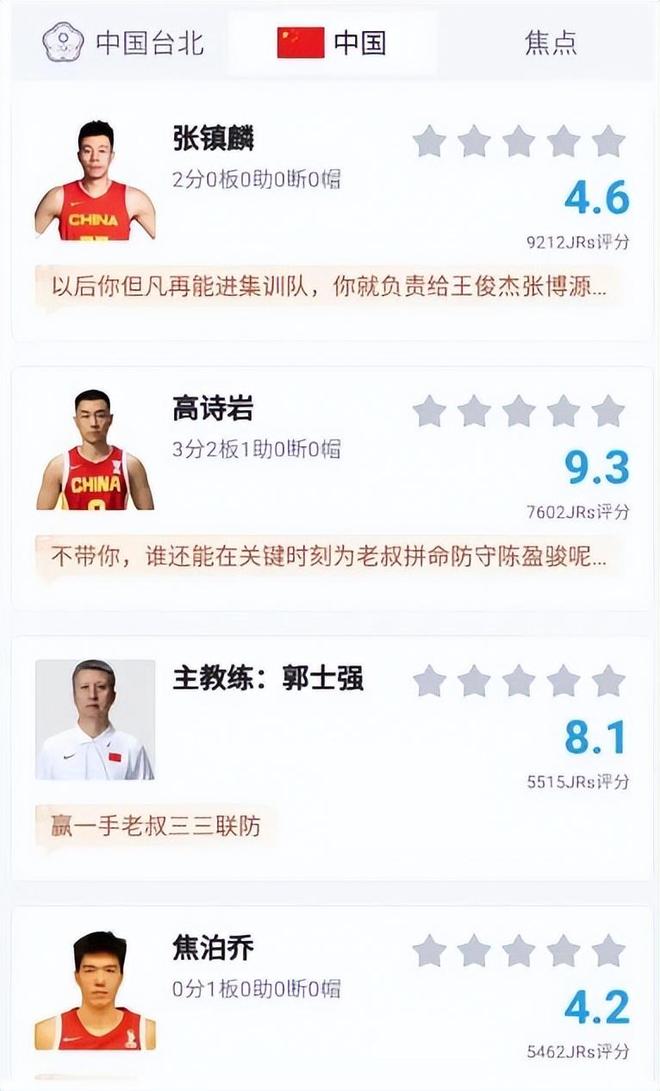
Task: Give 郭士强 a one-star rating
Action: tap(429, 682)
